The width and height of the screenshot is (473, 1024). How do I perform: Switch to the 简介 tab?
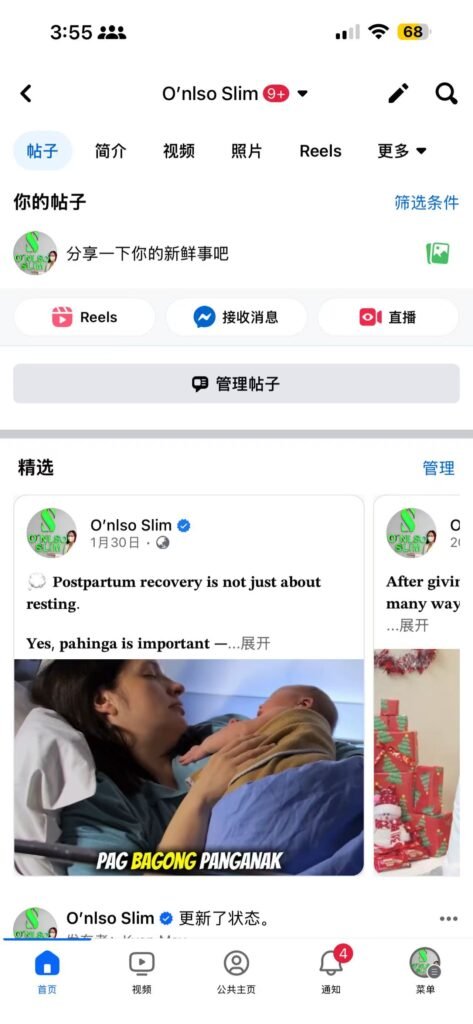110,151
